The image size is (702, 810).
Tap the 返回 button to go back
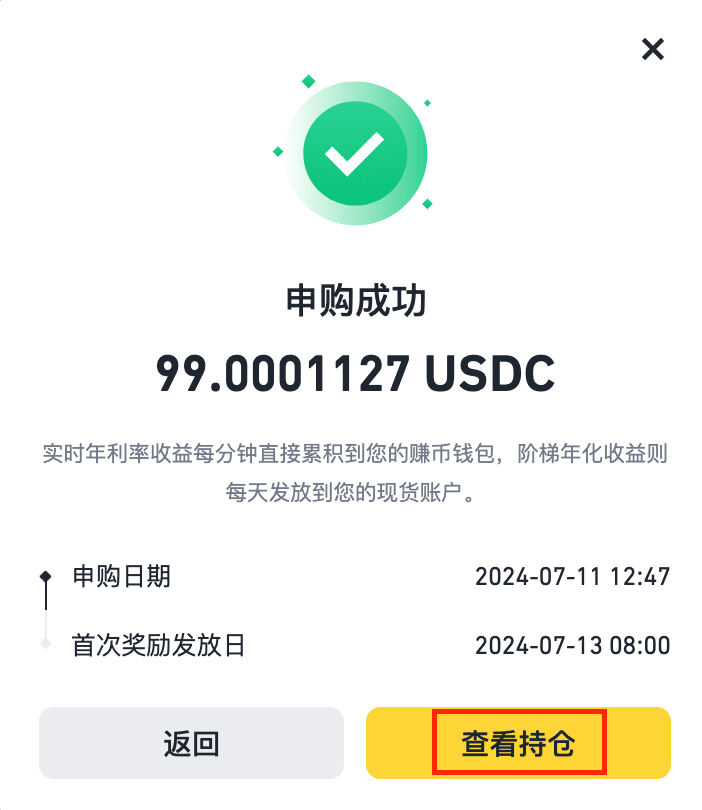191,743
